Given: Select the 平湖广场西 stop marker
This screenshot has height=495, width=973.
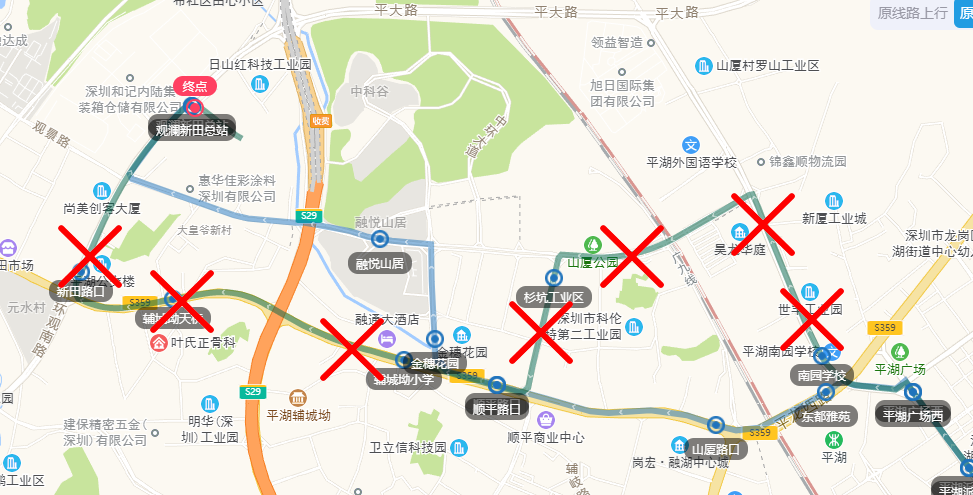Looking at the screenshot, I should point(912,393).
